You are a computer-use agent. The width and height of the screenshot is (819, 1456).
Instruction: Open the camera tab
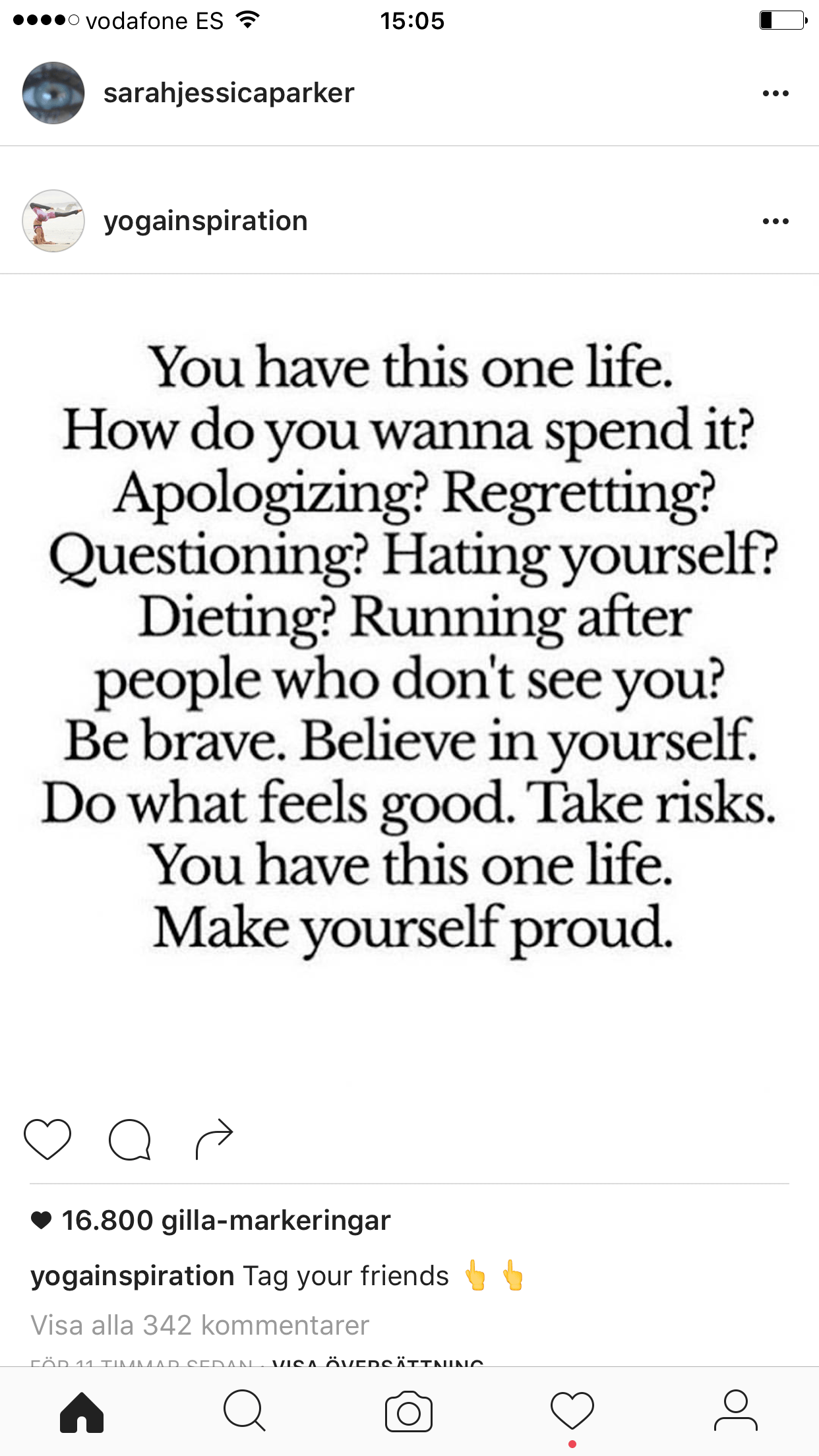point(409,1412)
